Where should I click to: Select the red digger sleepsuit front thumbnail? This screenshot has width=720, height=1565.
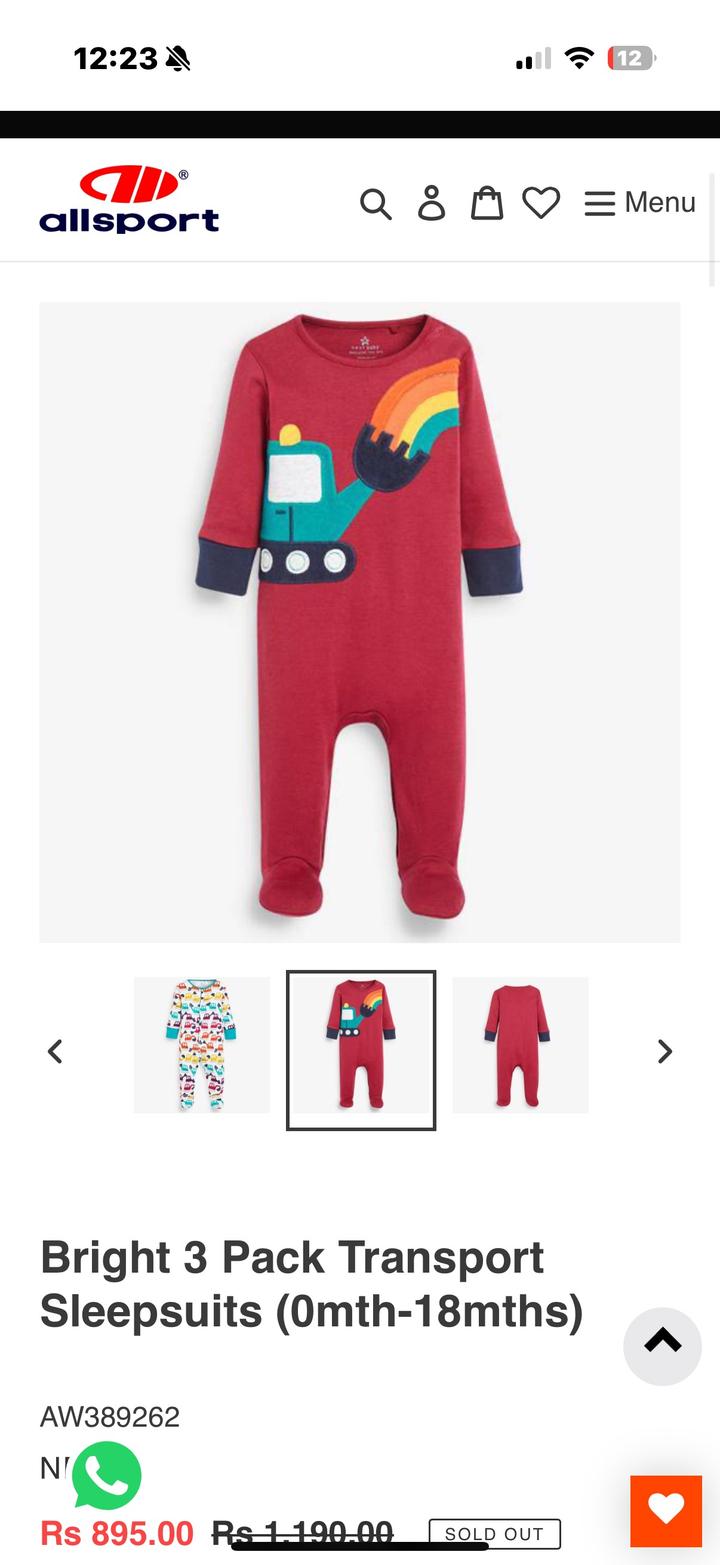(361, 1050)
